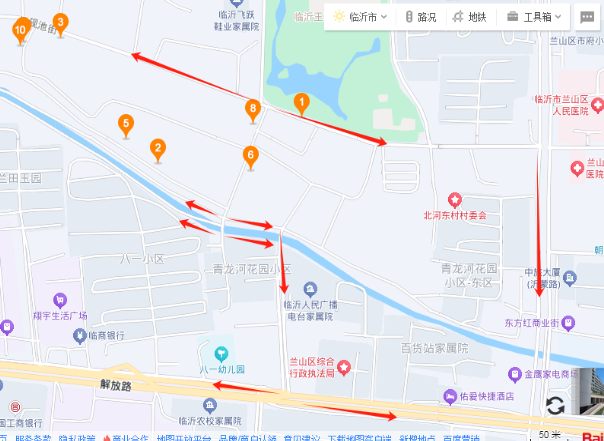The height and width of the screenshot is (441, 604).
Task: Select map marker number 2
Action: click(x=157, y=149)
